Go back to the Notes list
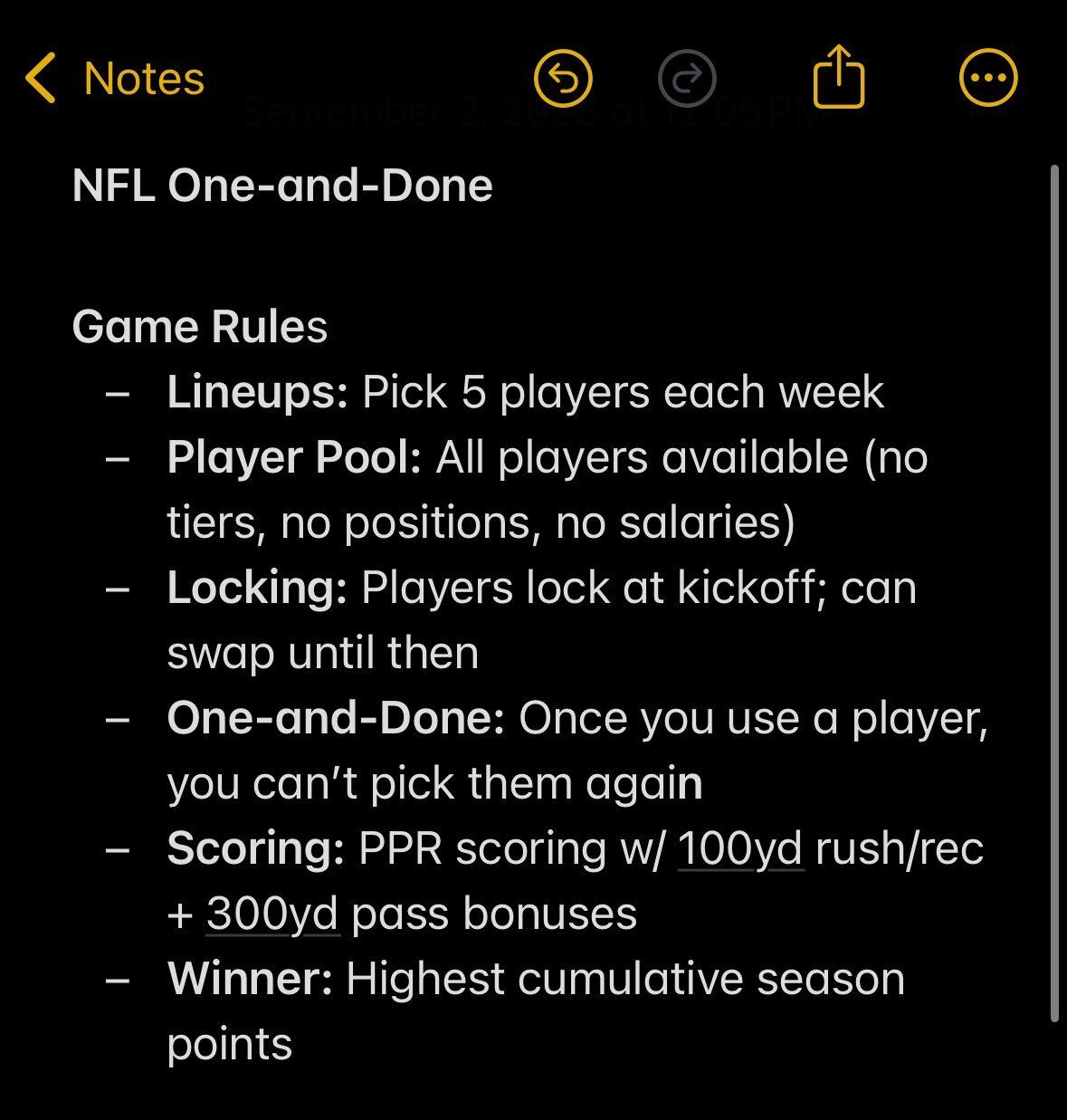1067x1120 pixels. [115, 78]
